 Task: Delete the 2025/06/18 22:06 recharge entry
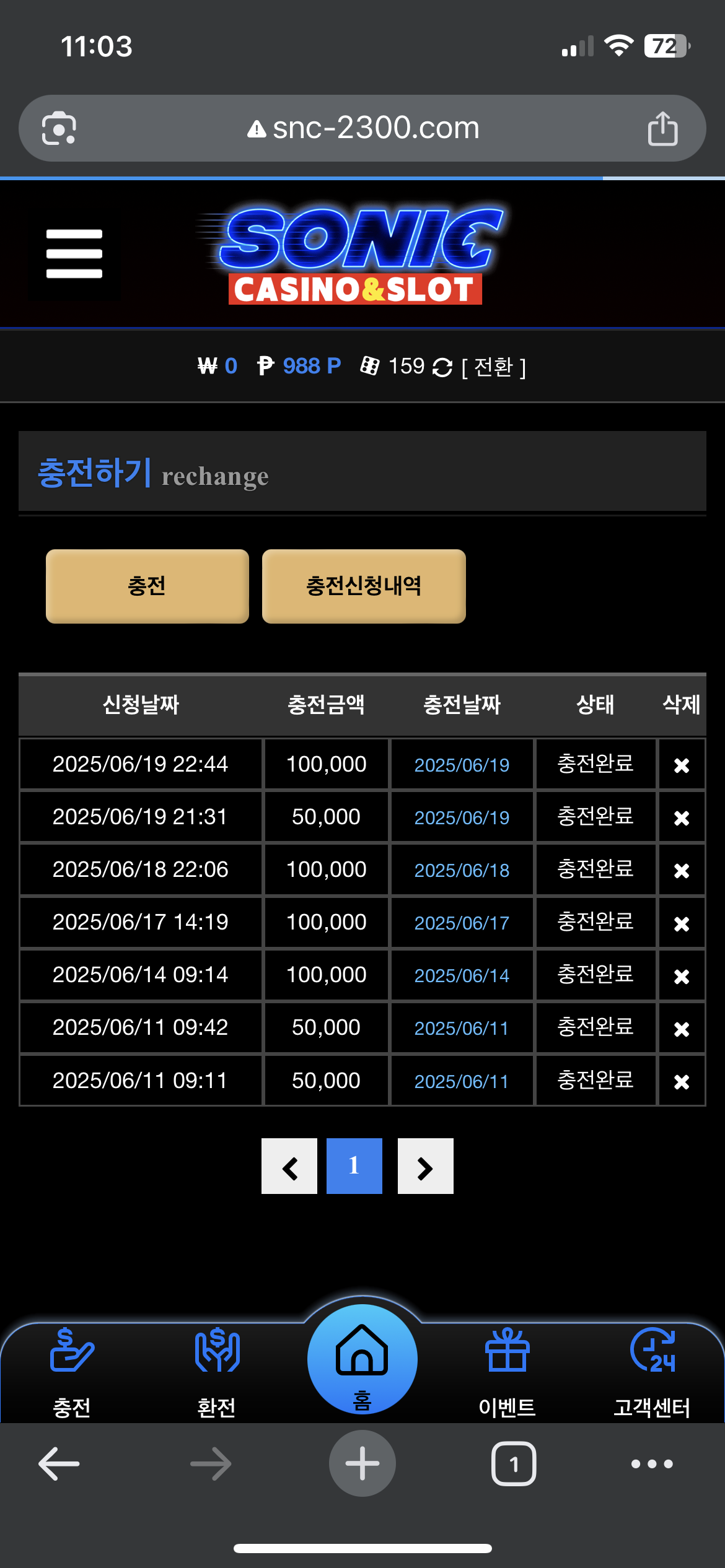point(682,871)
